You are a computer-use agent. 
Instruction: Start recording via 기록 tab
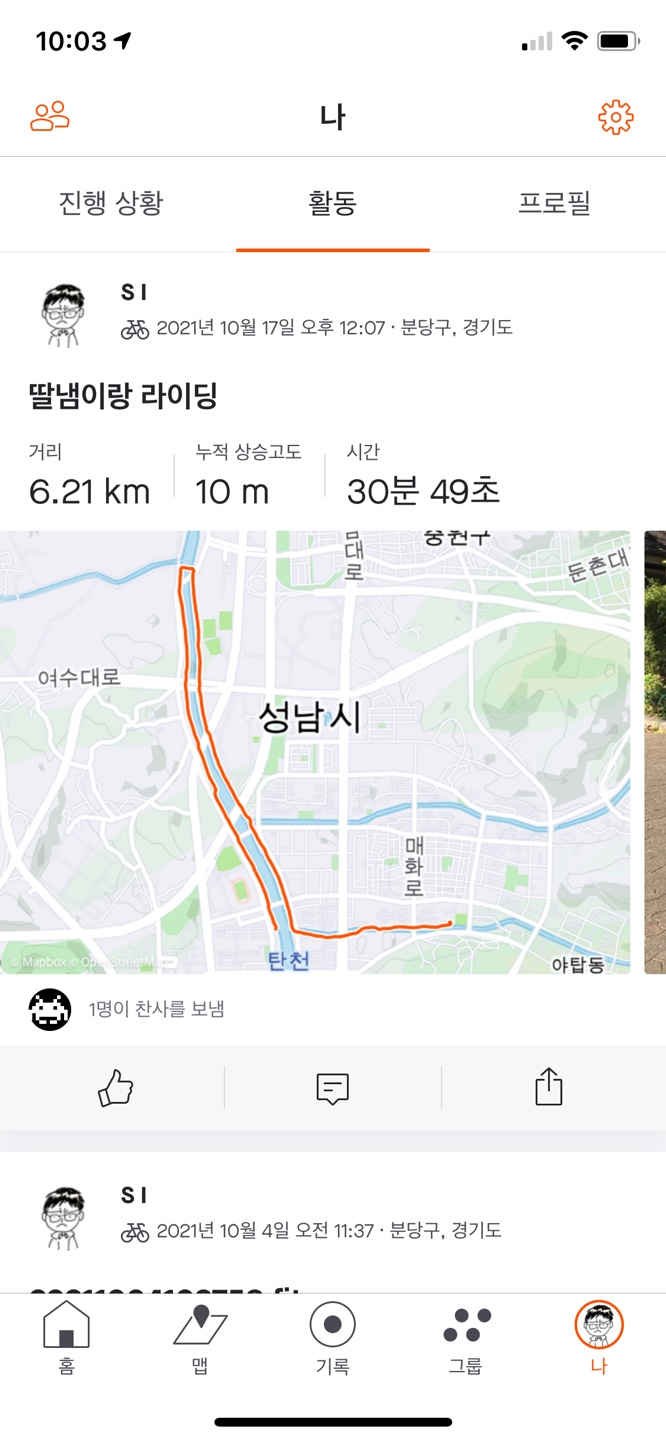(x=332, y=1339)
